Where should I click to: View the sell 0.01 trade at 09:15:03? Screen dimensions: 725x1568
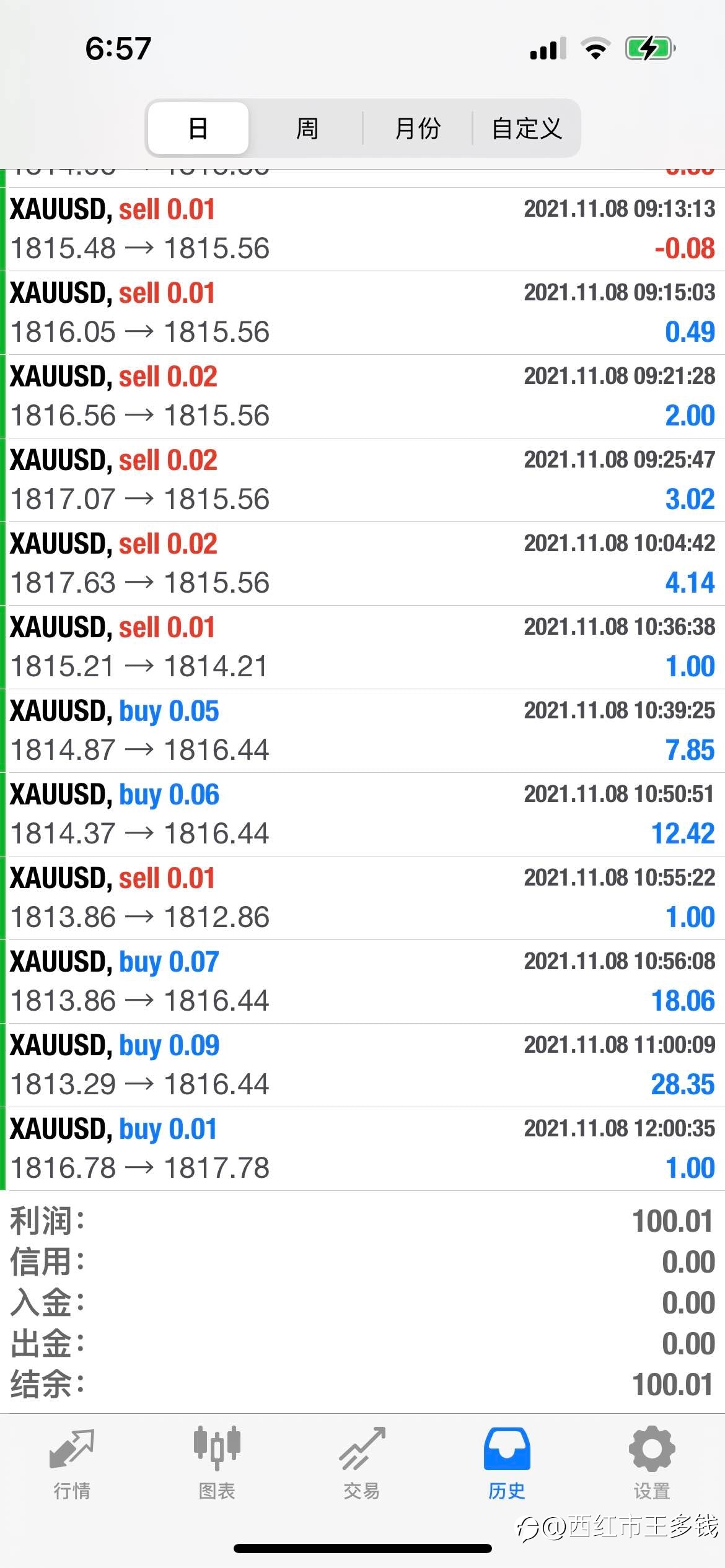coord(362,313)
